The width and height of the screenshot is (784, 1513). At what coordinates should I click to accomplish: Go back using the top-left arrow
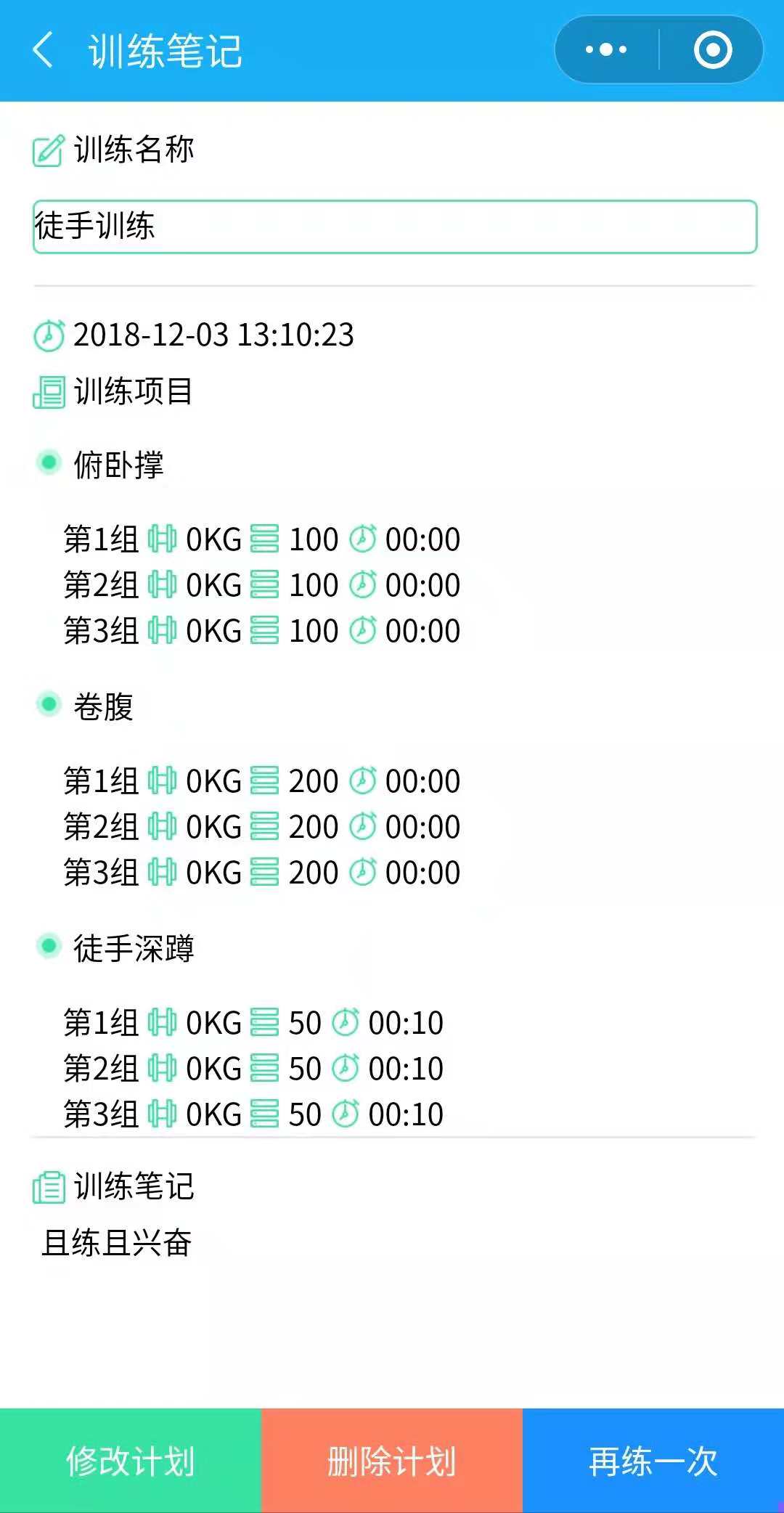coord(44,50)
